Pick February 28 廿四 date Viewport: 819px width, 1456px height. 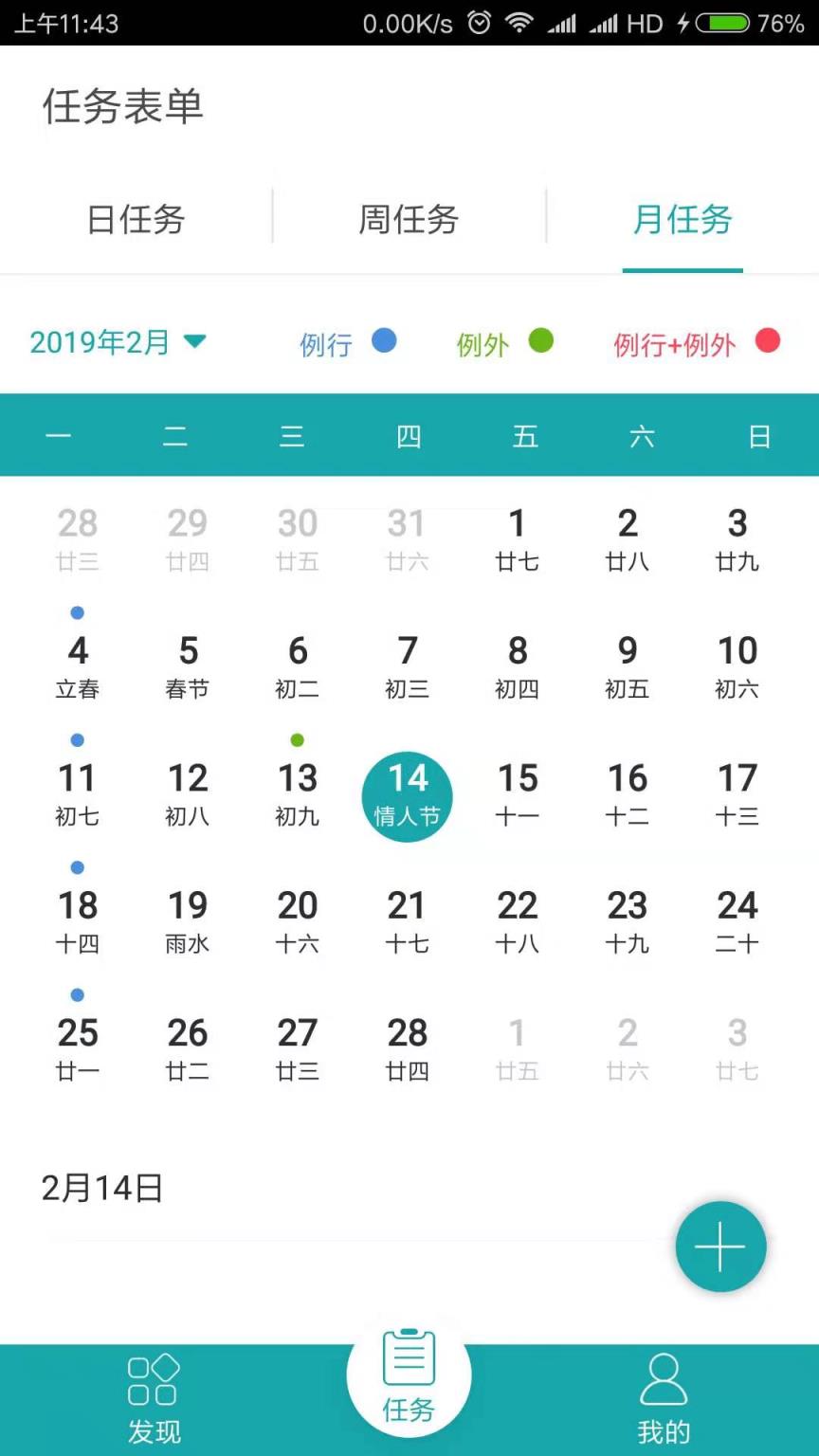pos(408,1047)
